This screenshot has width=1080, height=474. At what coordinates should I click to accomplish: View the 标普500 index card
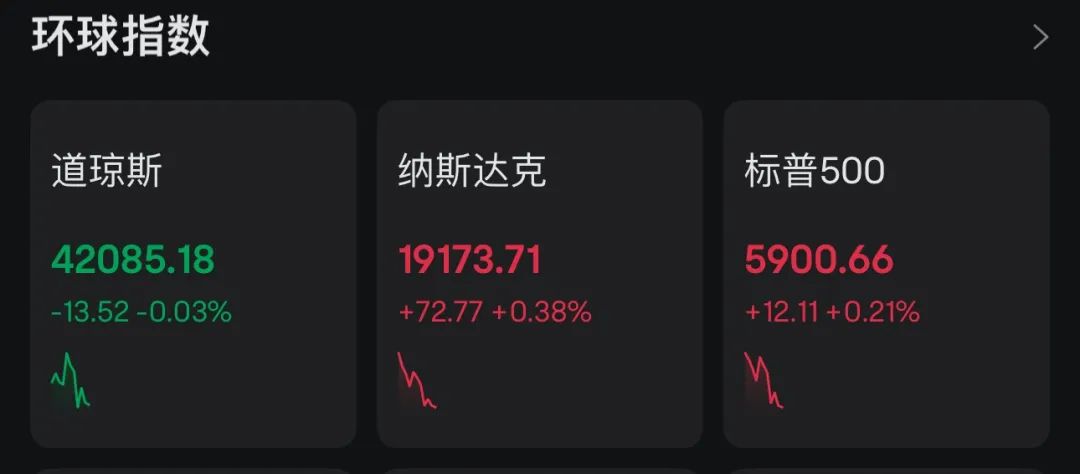tap(886, 273)
